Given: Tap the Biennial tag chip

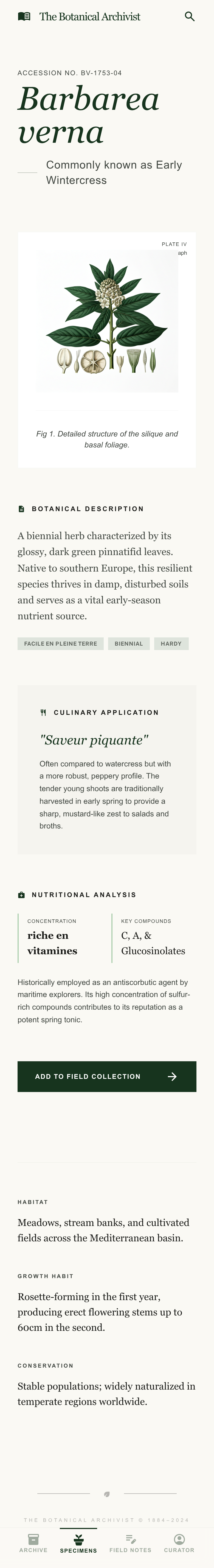Looking at the screenshot, I should pyautogui.click(x=128, y=643).
